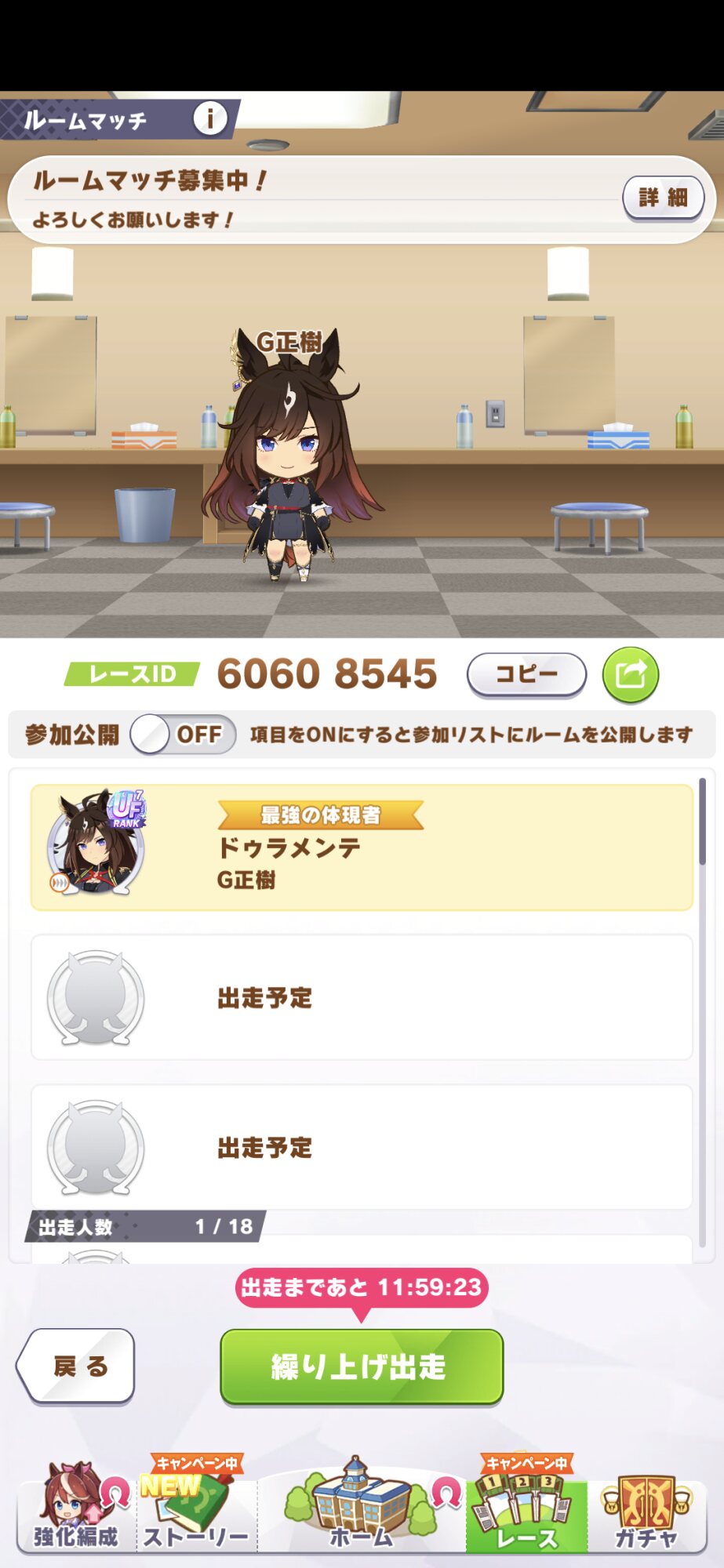This screenshot has height=1568, width=724.
Task: Go back with the 戻る button
Action: 76,1366
